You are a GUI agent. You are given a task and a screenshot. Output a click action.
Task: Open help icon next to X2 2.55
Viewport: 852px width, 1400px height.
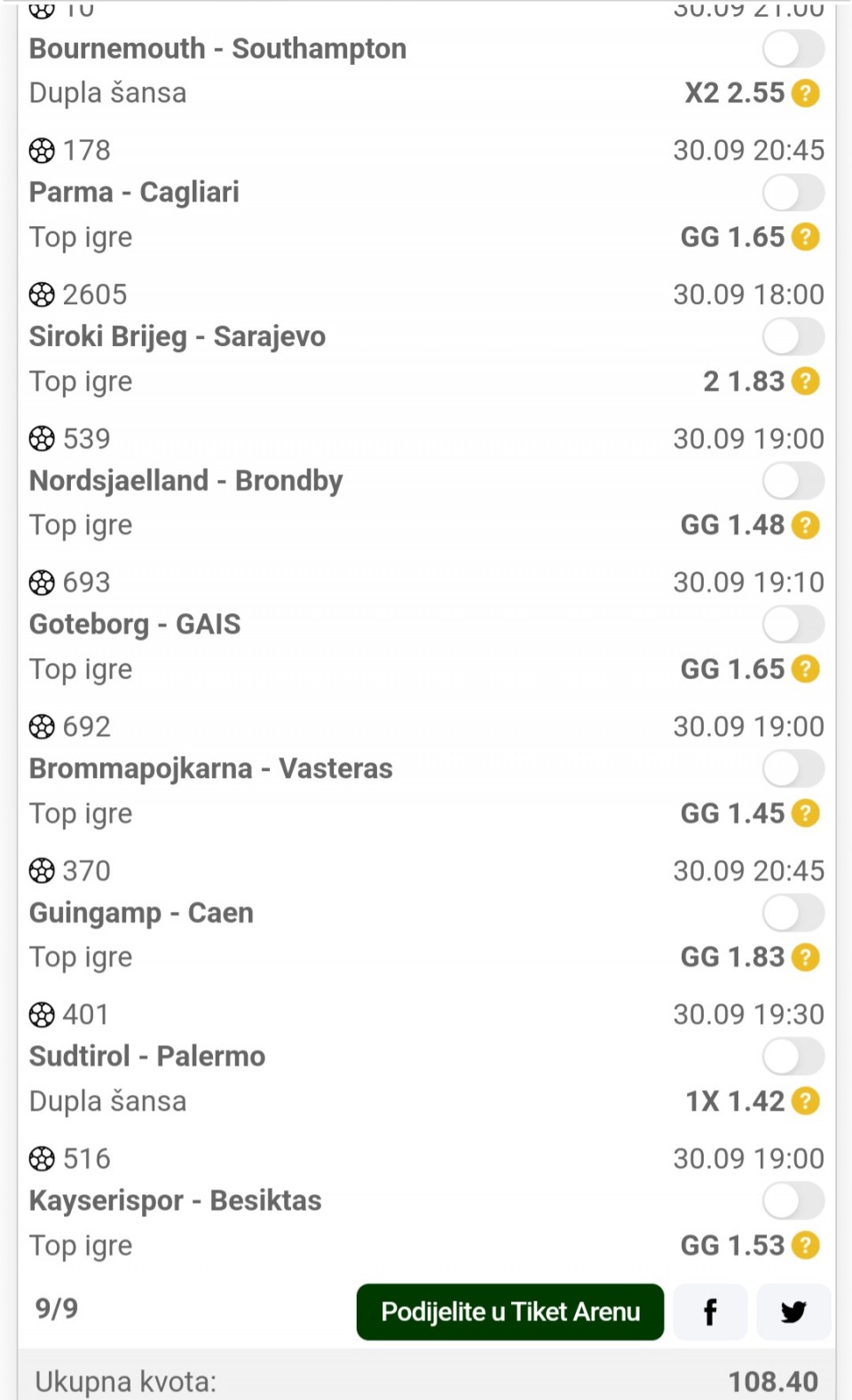coord(805,93)
